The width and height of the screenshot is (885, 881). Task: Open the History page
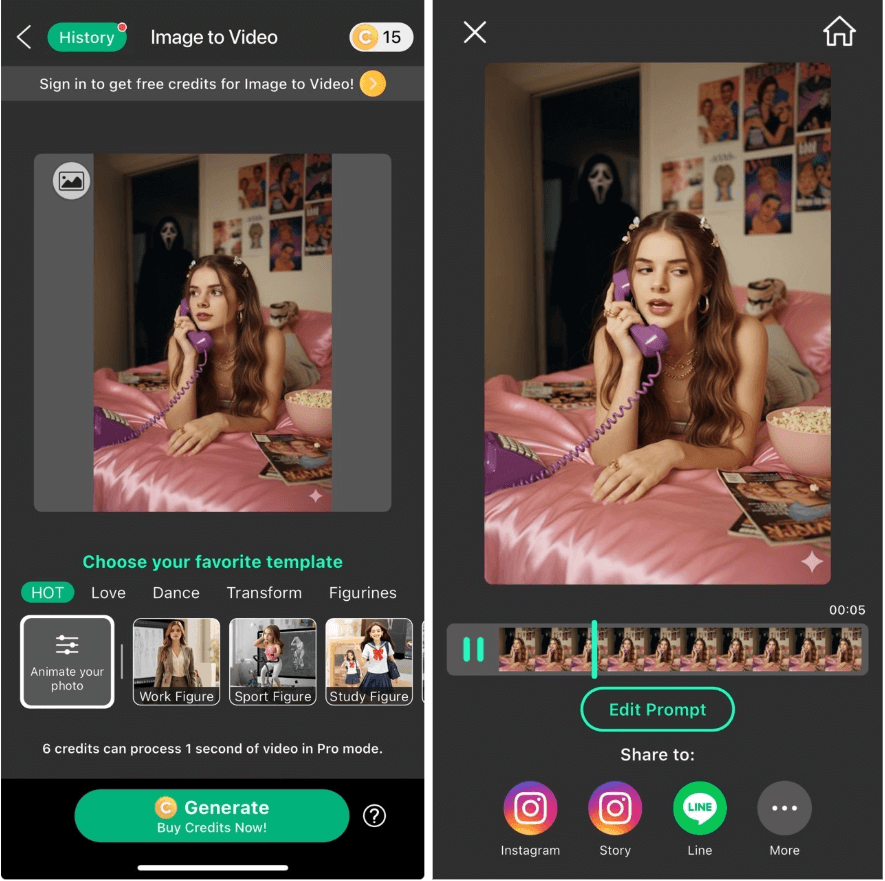click(87, 38)
